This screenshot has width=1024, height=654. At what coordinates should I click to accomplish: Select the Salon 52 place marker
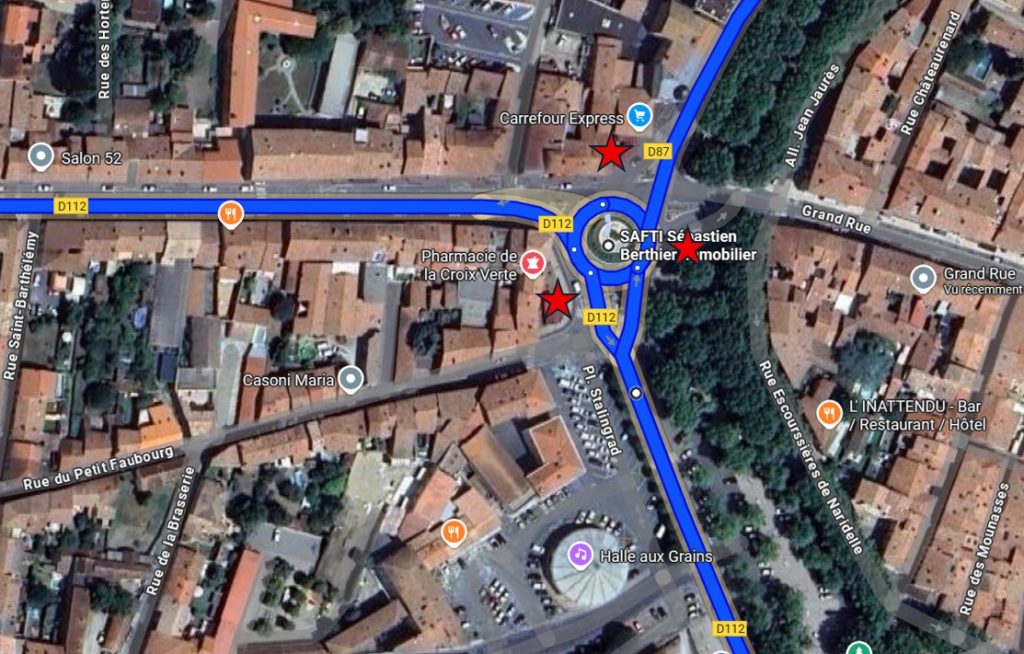41,156
